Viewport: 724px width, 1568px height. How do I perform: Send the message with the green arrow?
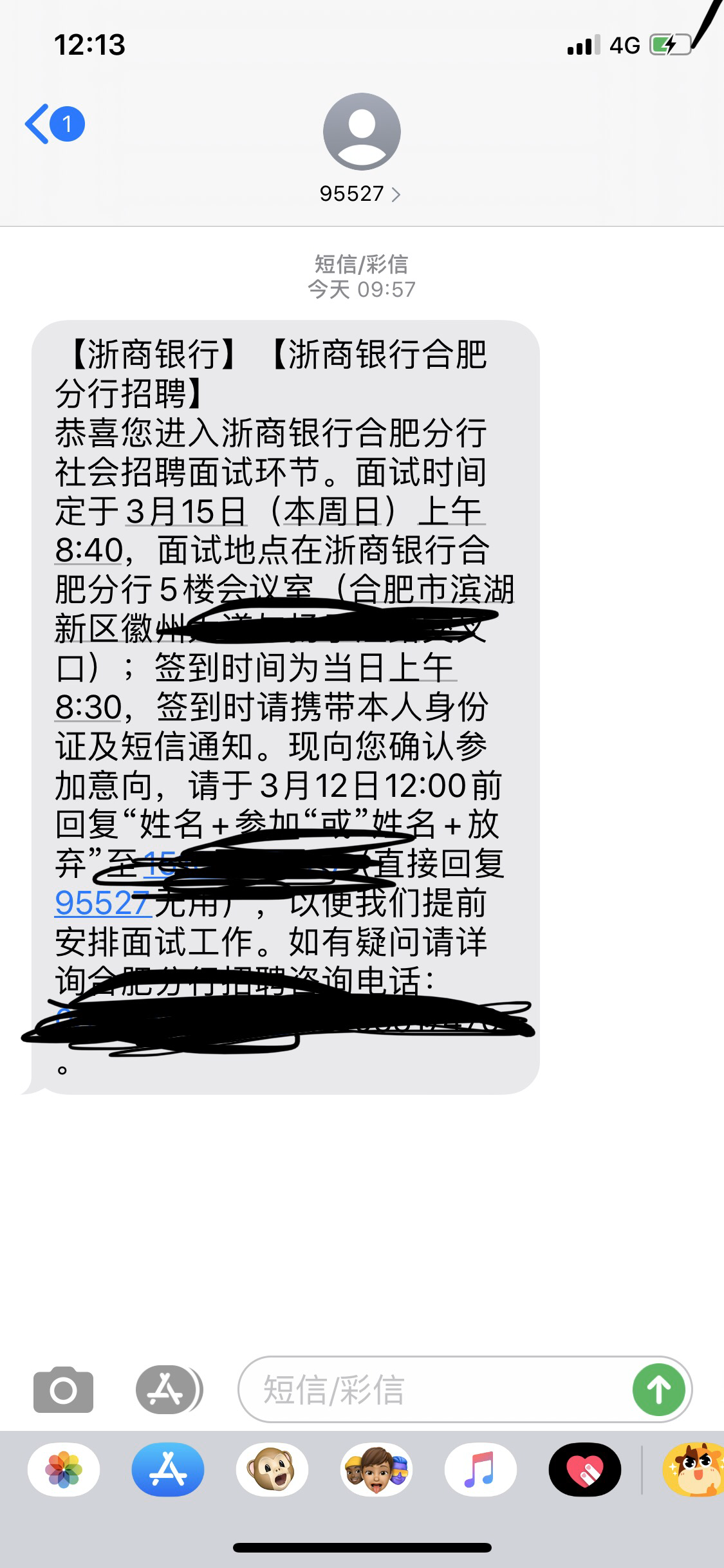(x=658, y=1390)
